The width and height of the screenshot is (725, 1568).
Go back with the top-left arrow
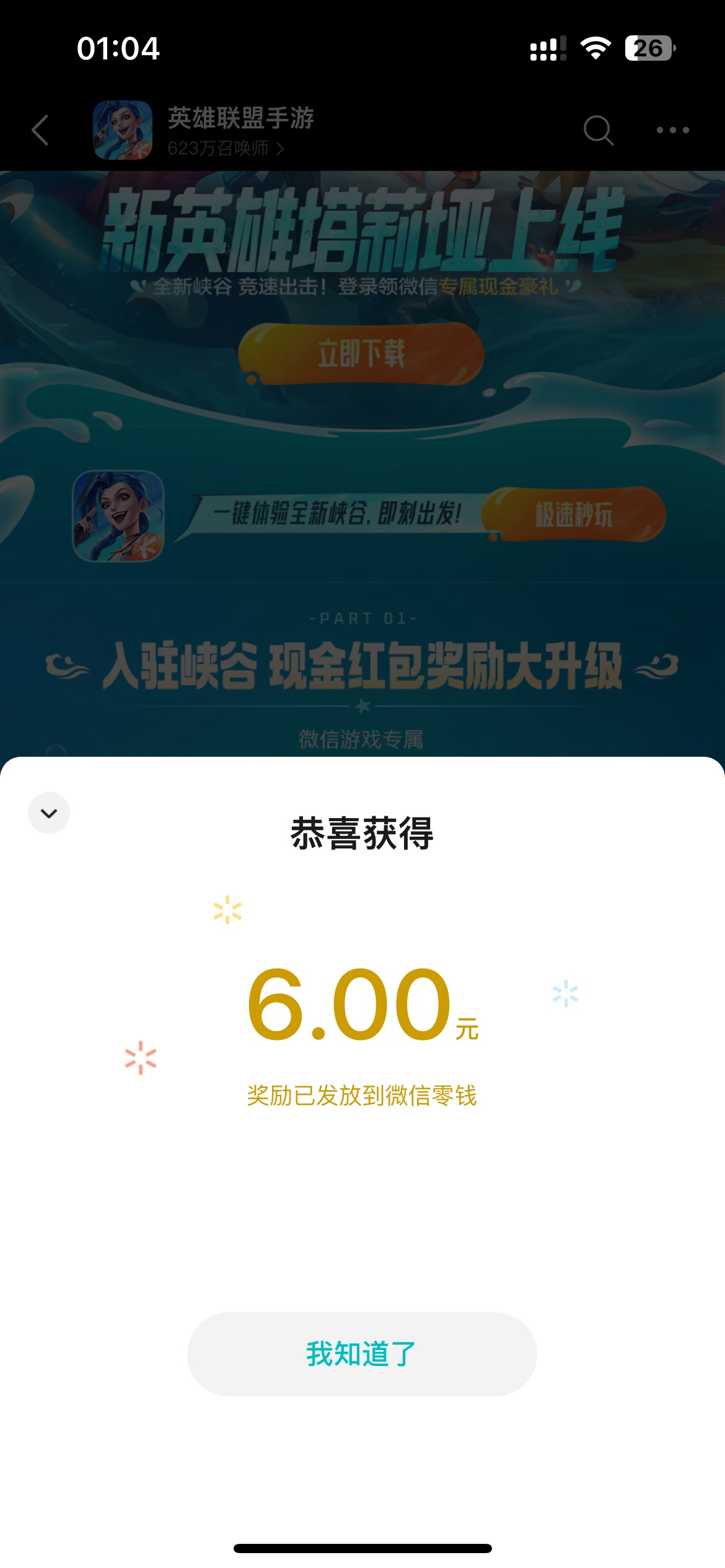coord(40,130)
